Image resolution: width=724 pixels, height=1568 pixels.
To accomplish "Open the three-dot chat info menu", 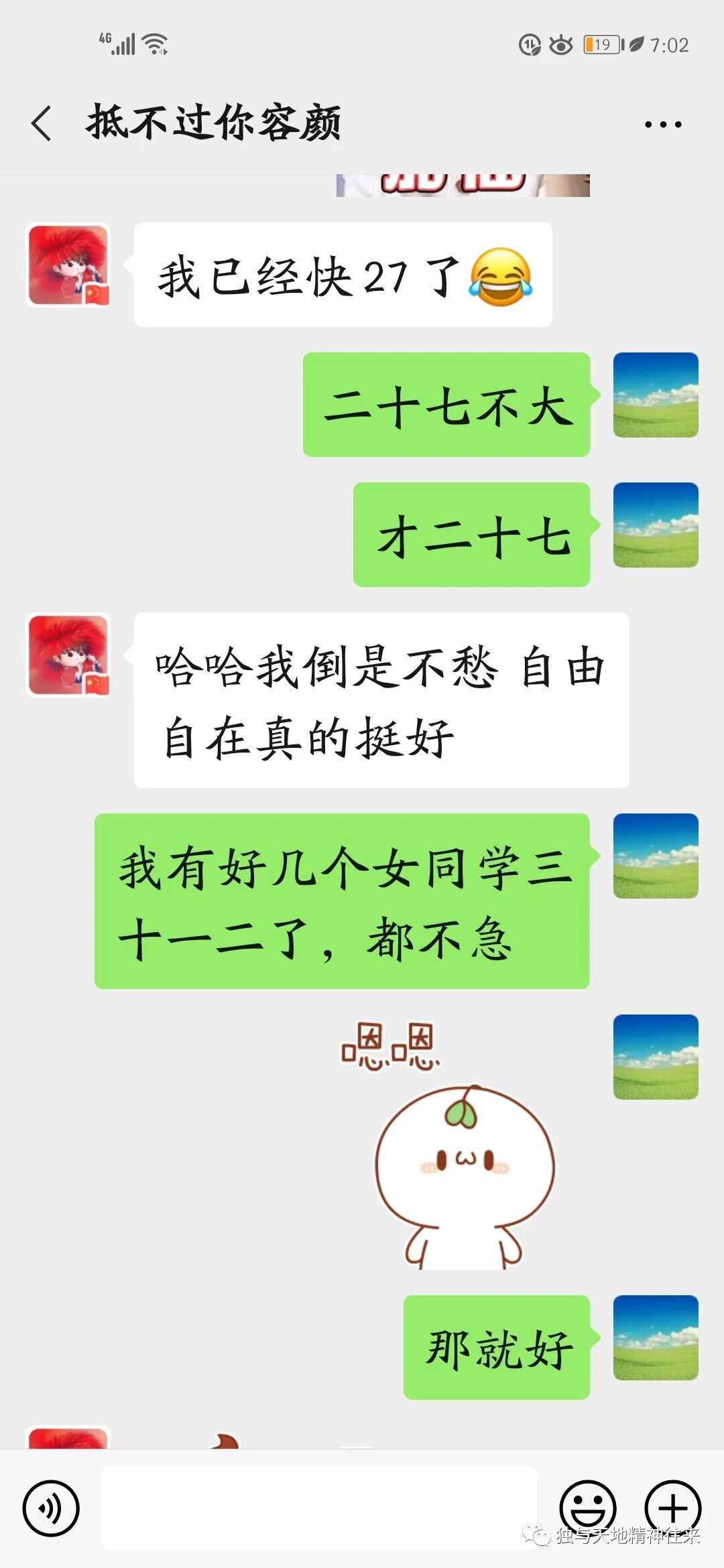I will tap(662, 124).
